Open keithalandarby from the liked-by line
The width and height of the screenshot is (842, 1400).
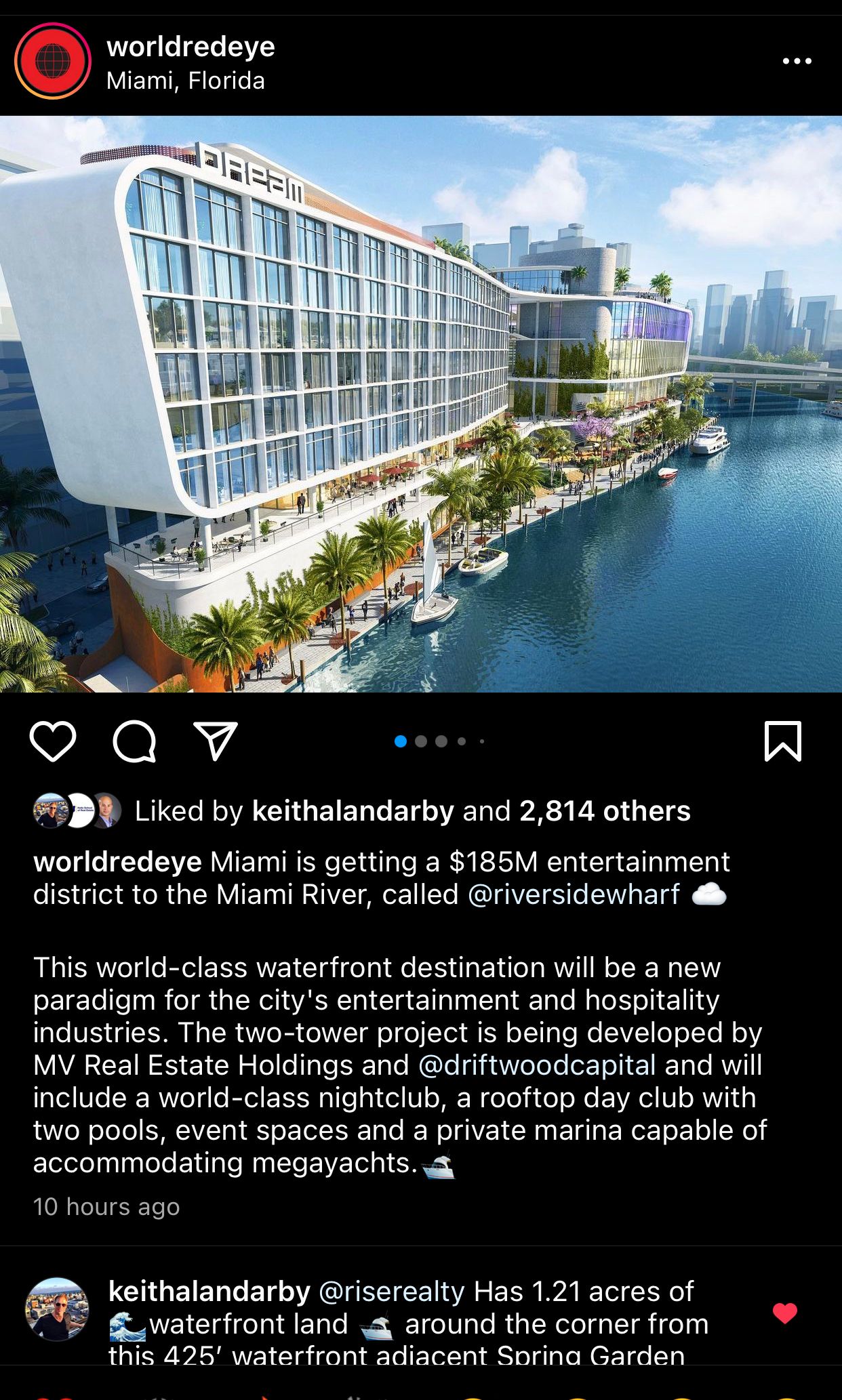click(x=353, y=811)
